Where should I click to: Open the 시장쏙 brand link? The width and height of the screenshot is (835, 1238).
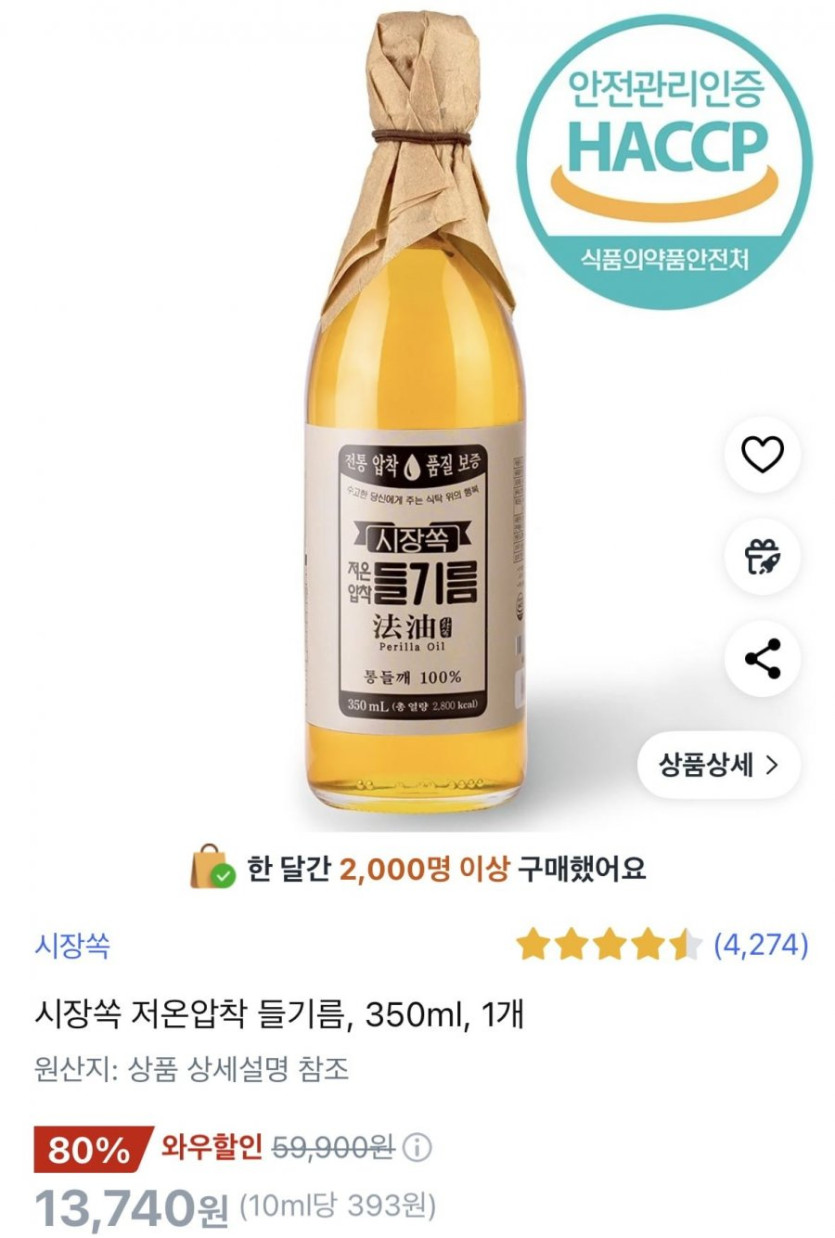tap(72, 944)
